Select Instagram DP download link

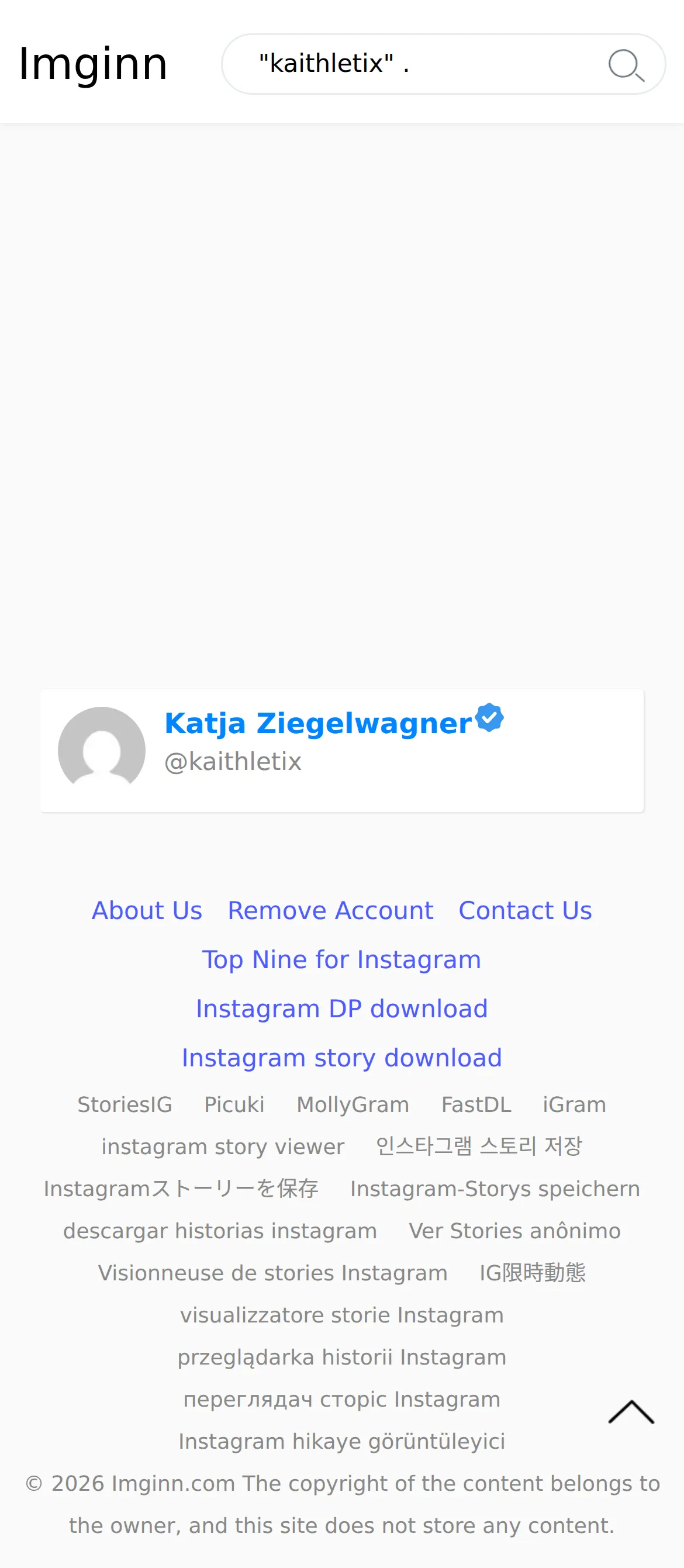tap(342, 1009)
